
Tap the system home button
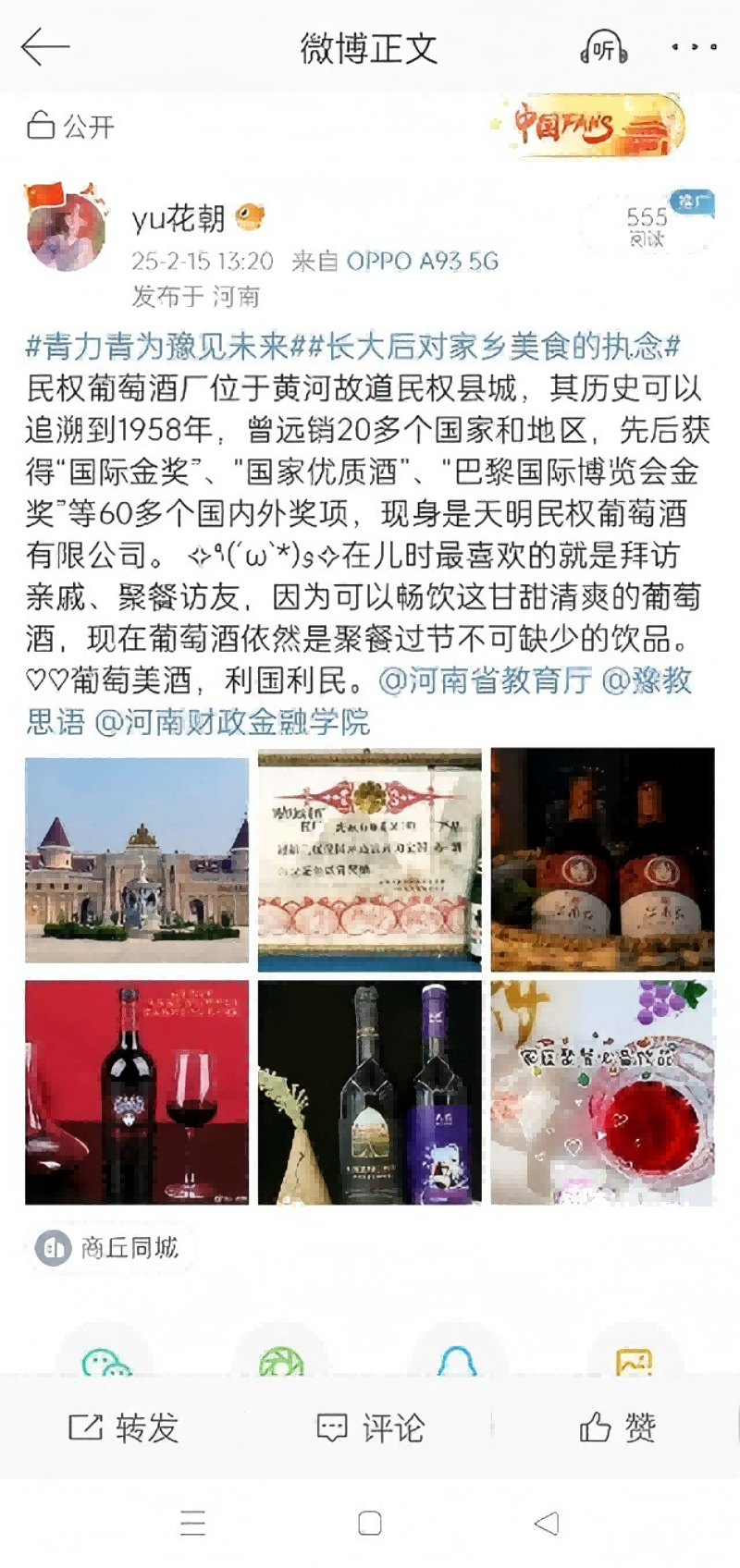point(370,1523)
